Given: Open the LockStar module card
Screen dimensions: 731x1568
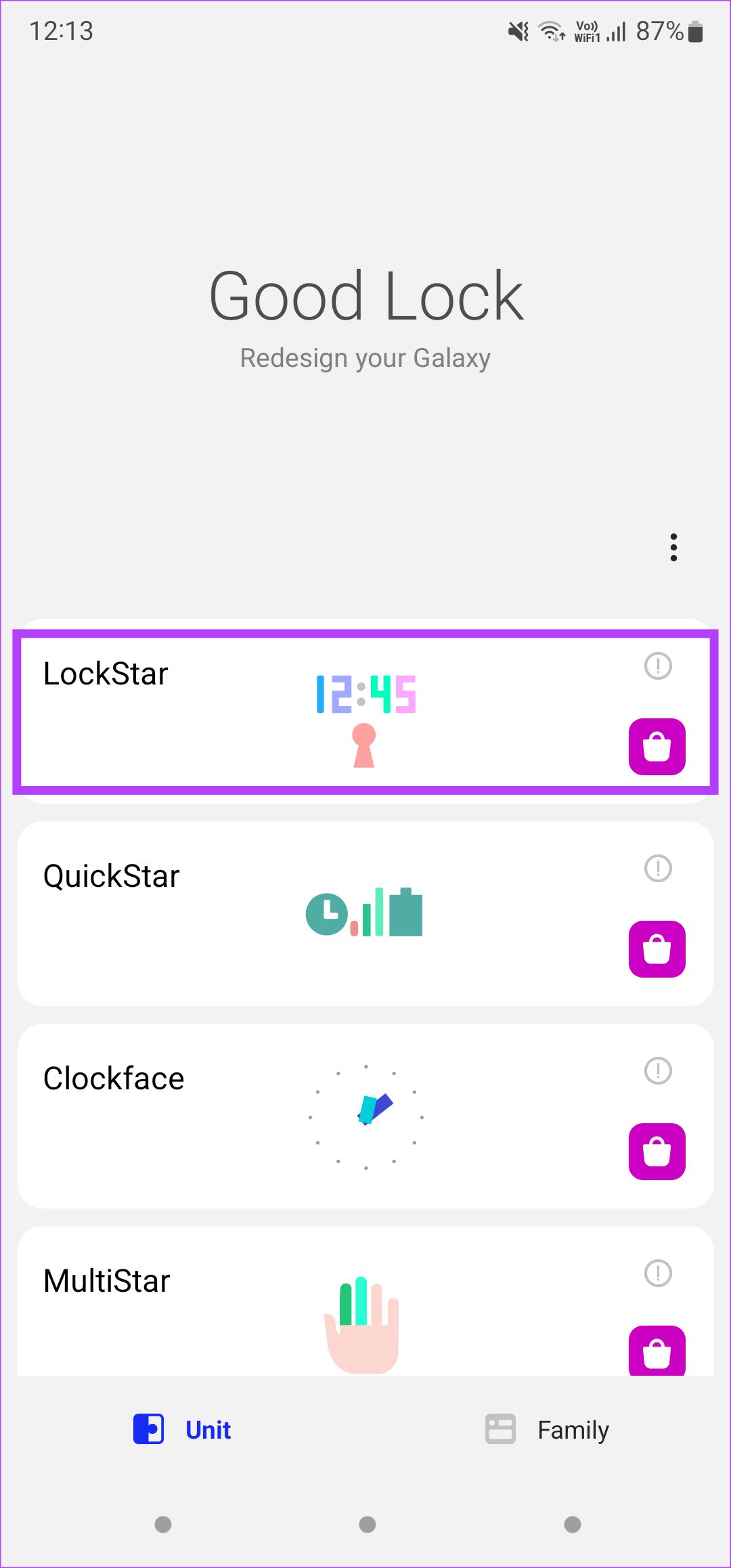Looking at the screenshot, I should click(271, 711).
